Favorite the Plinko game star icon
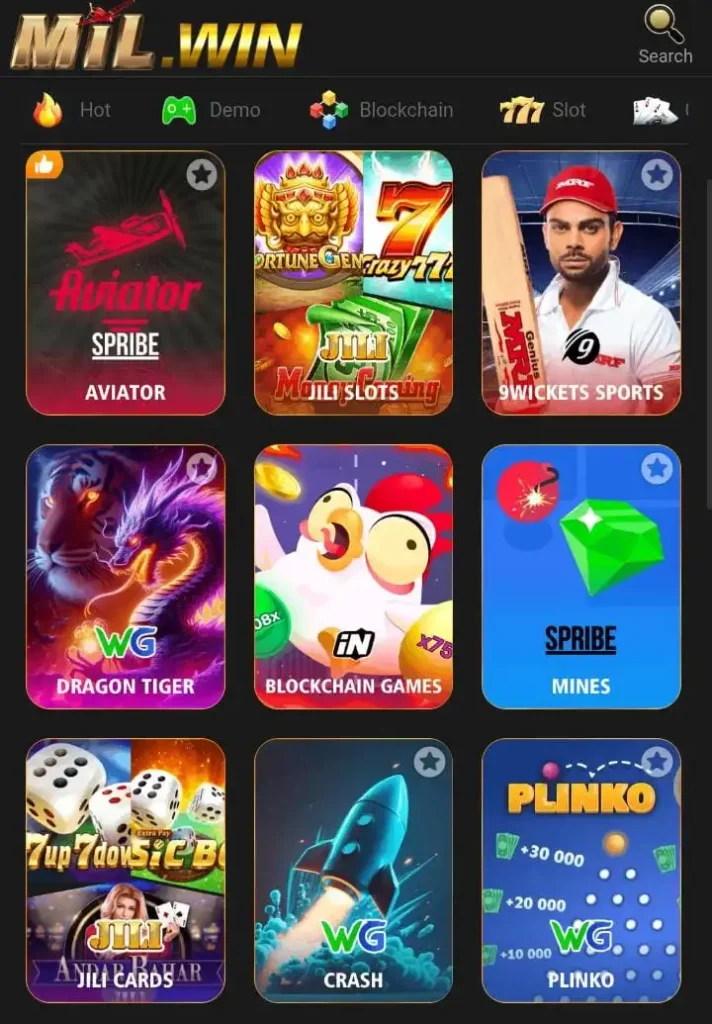Viewport: 712px width, 1024px height. tap(657, 762)
